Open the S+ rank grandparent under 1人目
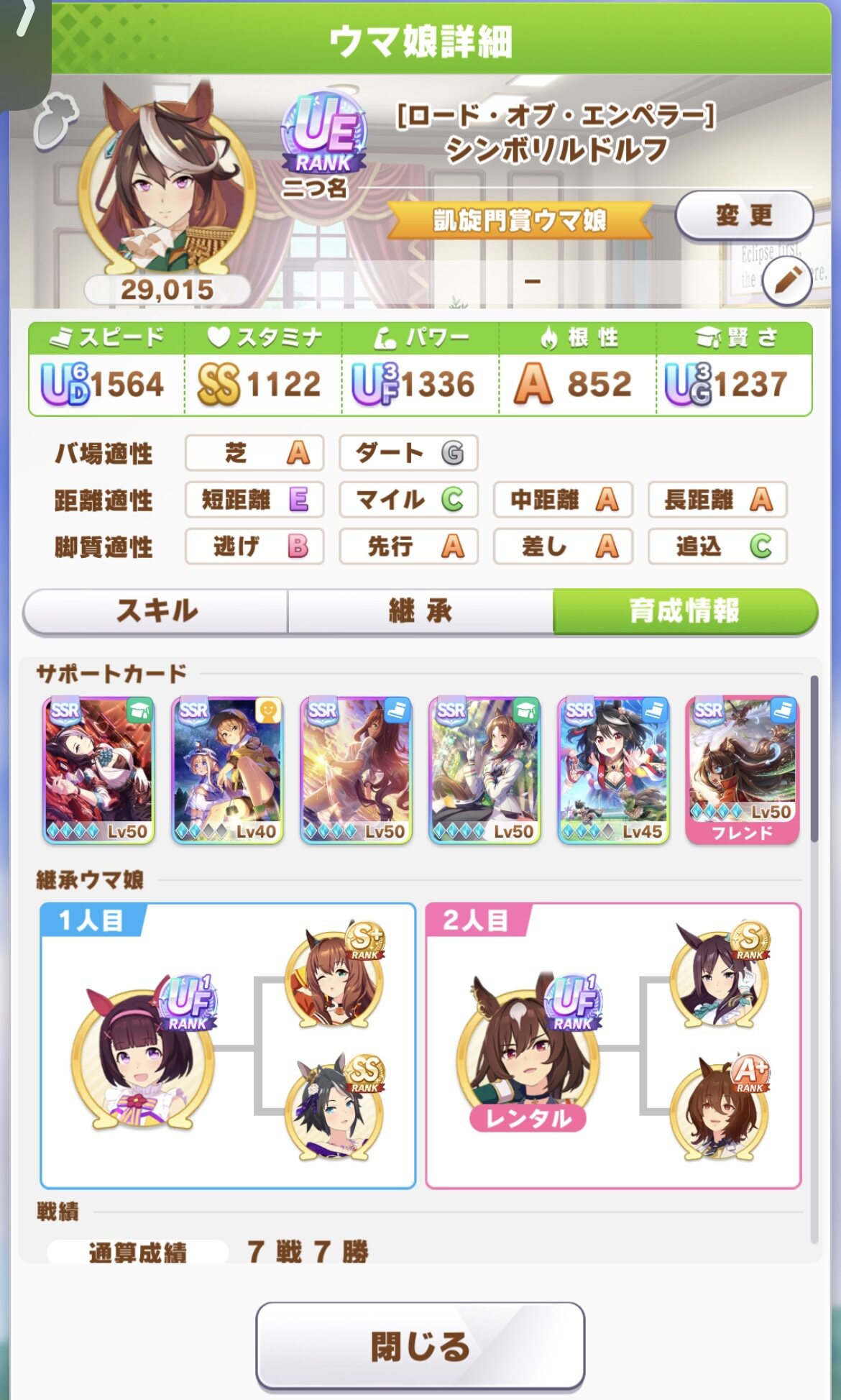Viewport: 841px width, 1400px height. click(x=334, y=976)
